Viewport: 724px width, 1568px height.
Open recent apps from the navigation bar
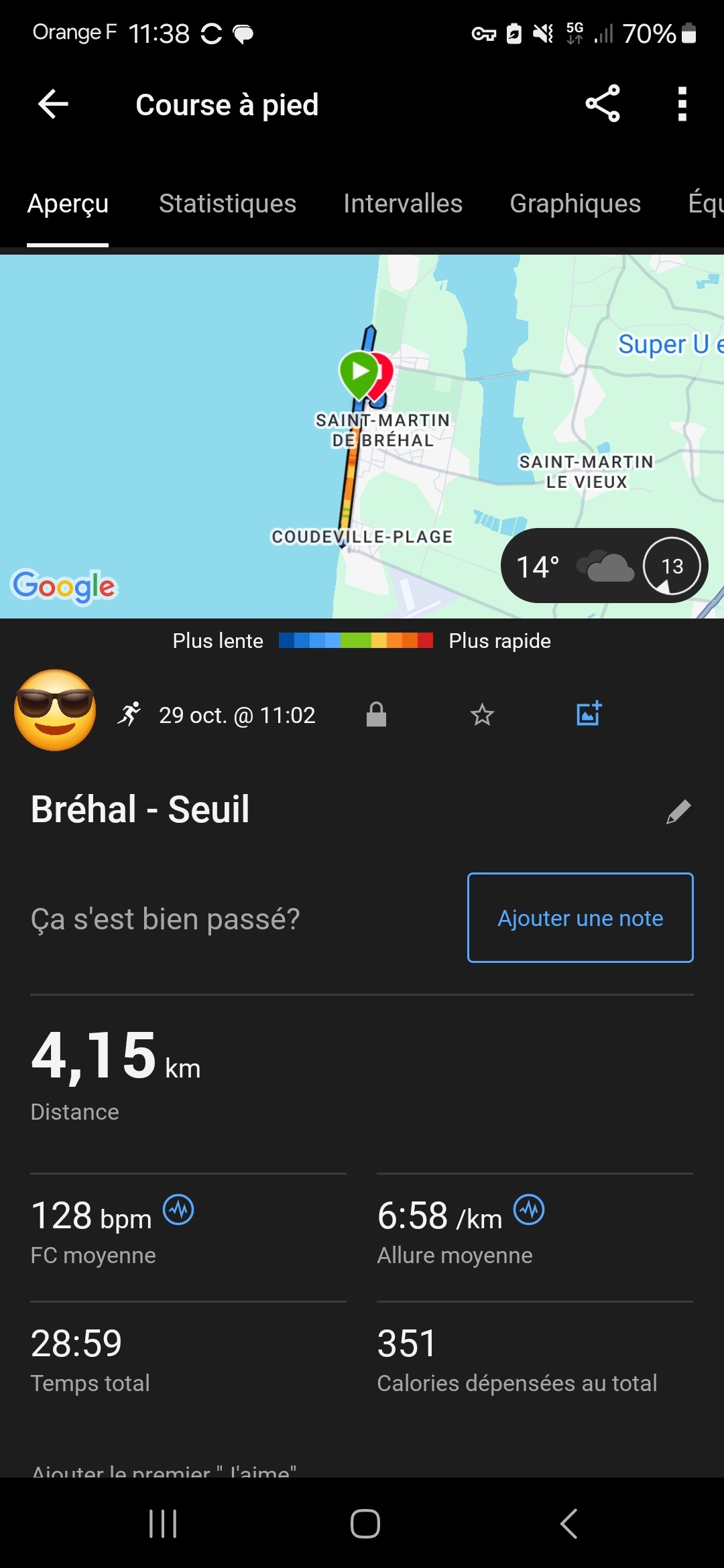click(x=163, y=1524)
